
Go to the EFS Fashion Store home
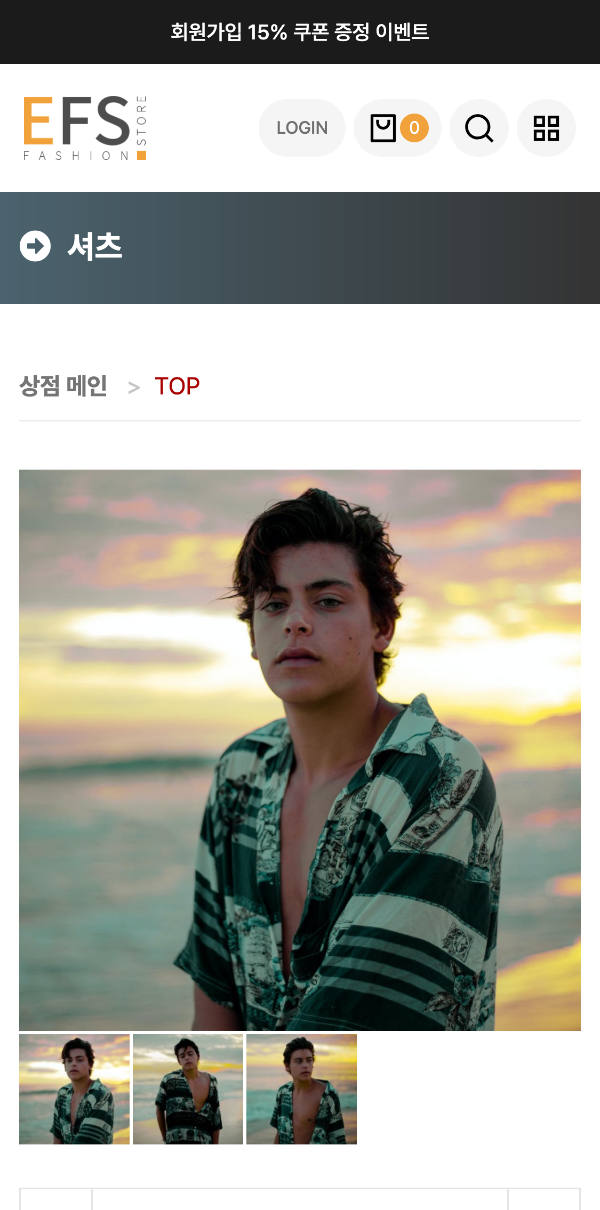point(85,128)
